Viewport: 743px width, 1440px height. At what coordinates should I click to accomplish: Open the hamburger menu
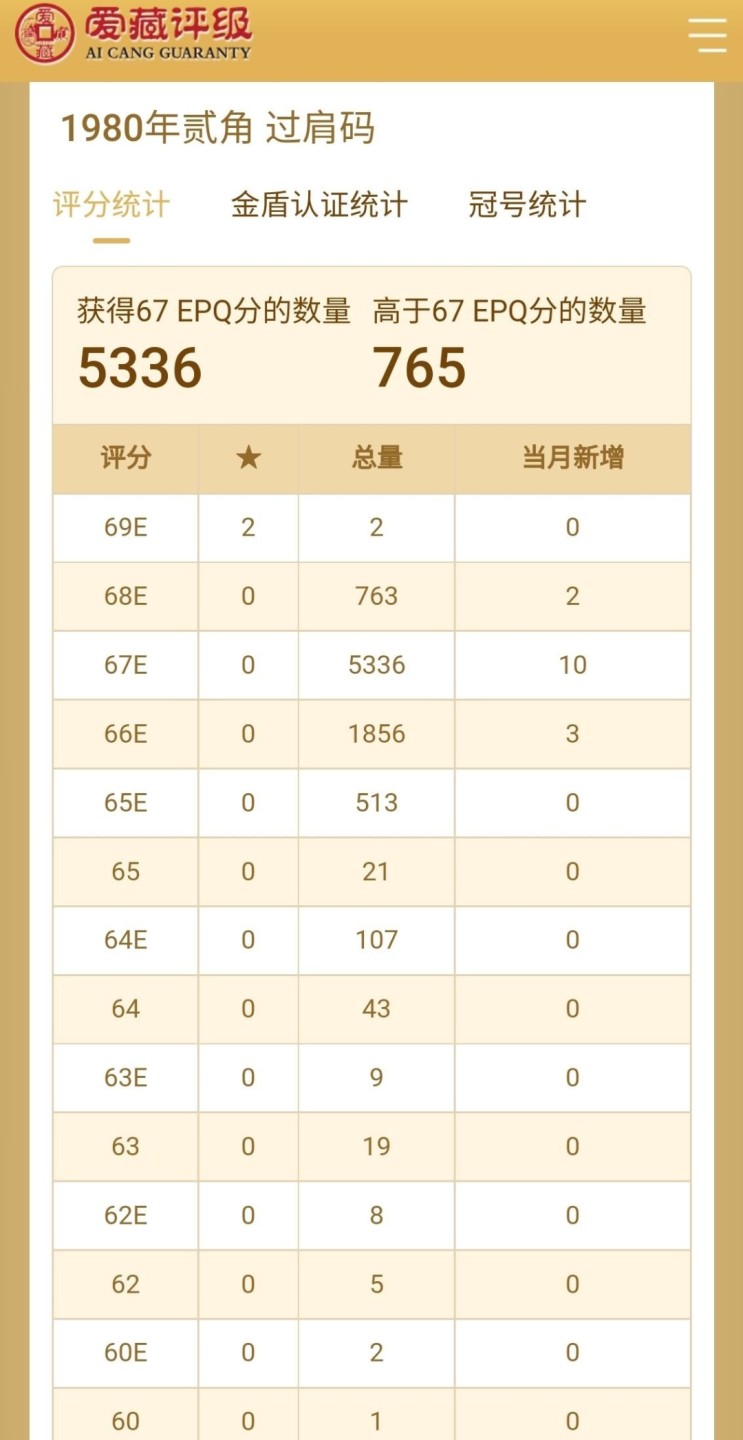pyautogui.click(x=707, y=35)
